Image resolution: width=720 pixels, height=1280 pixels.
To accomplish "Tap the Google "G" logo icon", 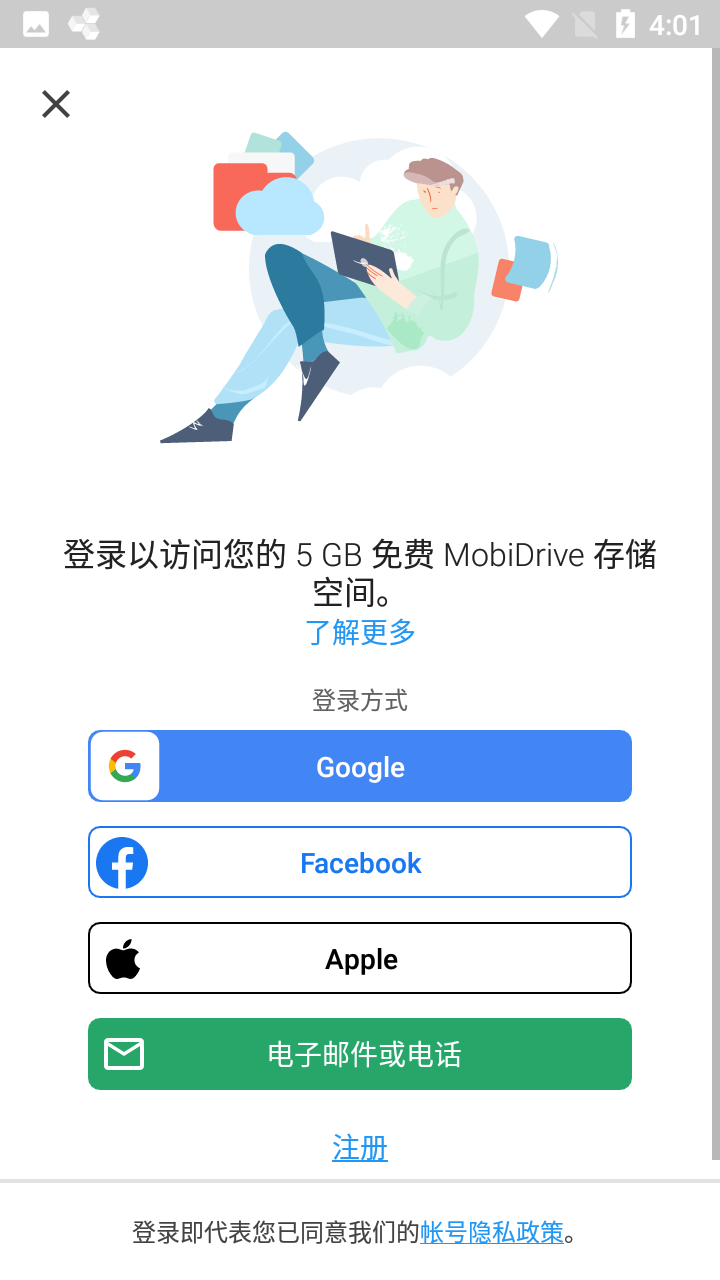I will (124, 766).
